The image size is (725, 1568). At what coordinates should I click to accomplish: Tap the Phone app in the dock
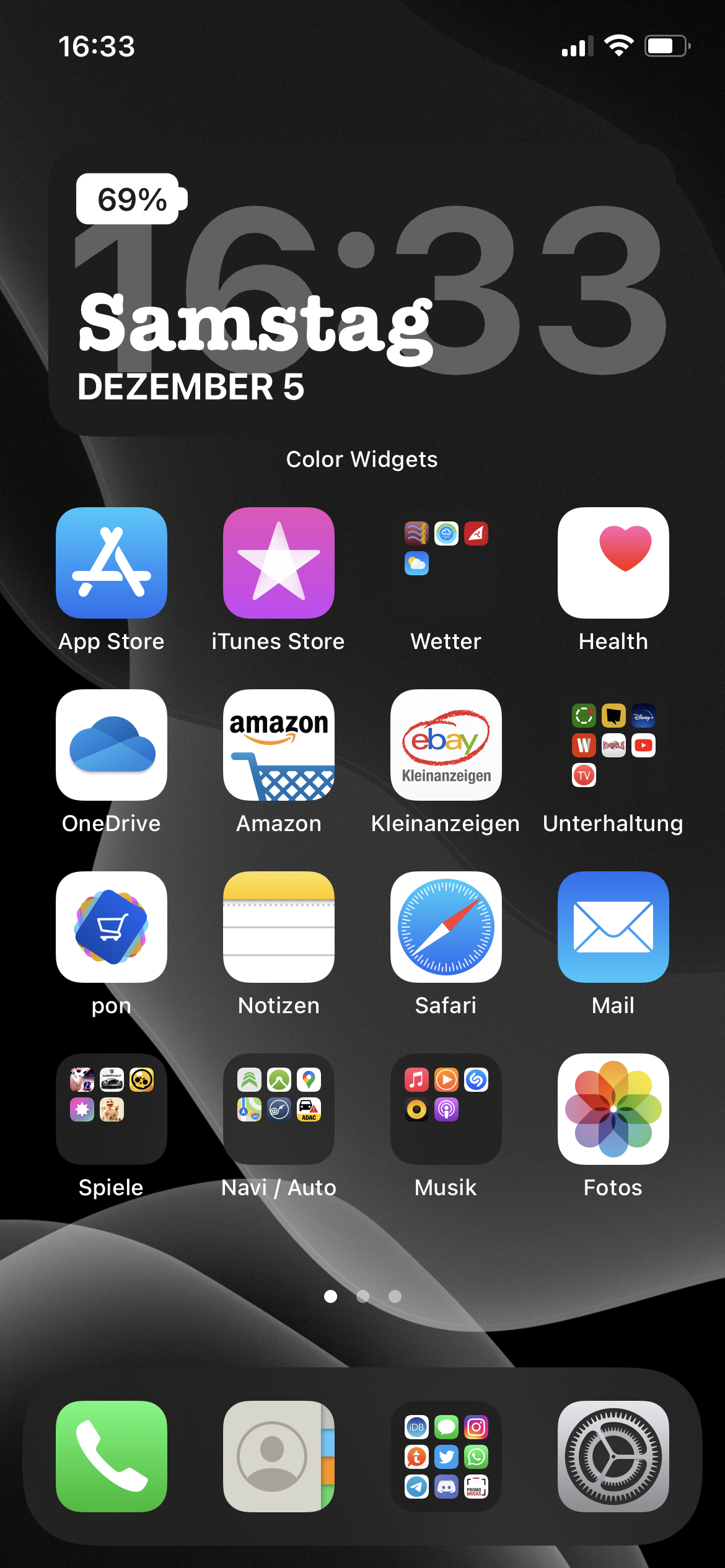point(112,1457)
